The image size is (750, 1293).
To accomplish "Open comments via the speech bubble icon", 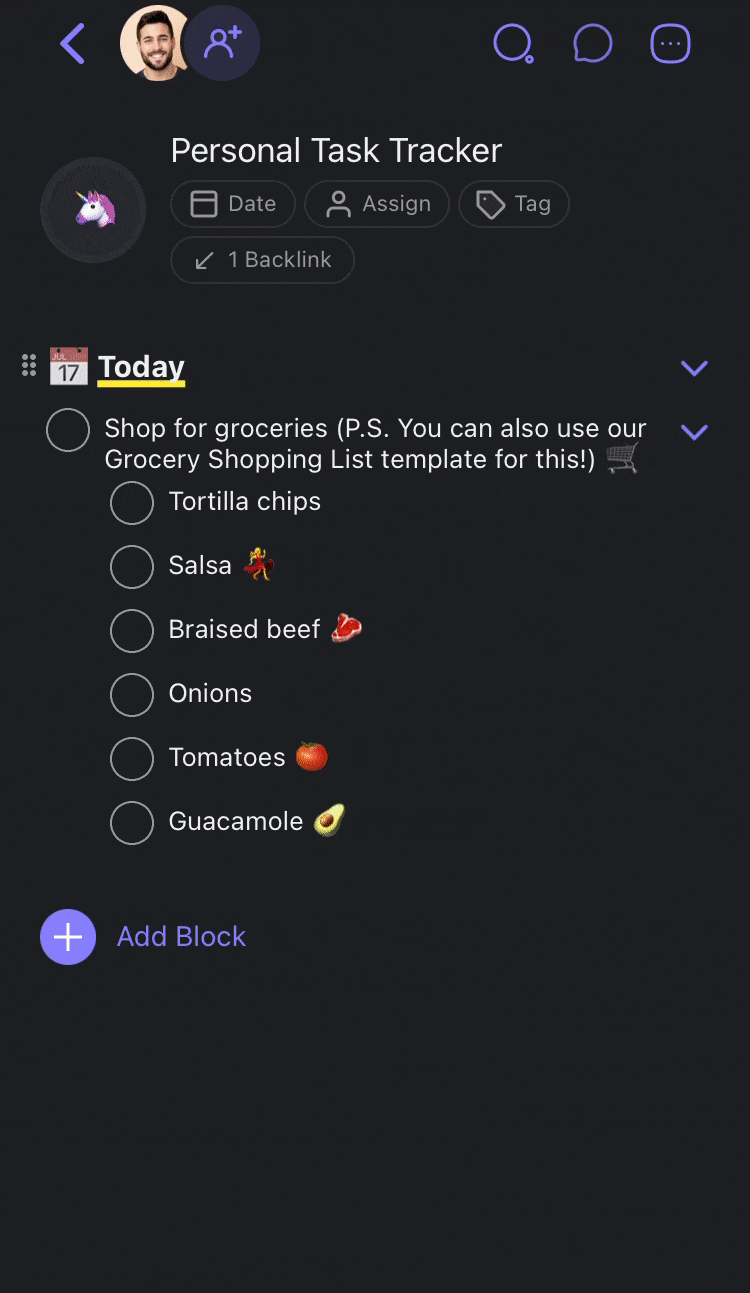I will [592, 43].
